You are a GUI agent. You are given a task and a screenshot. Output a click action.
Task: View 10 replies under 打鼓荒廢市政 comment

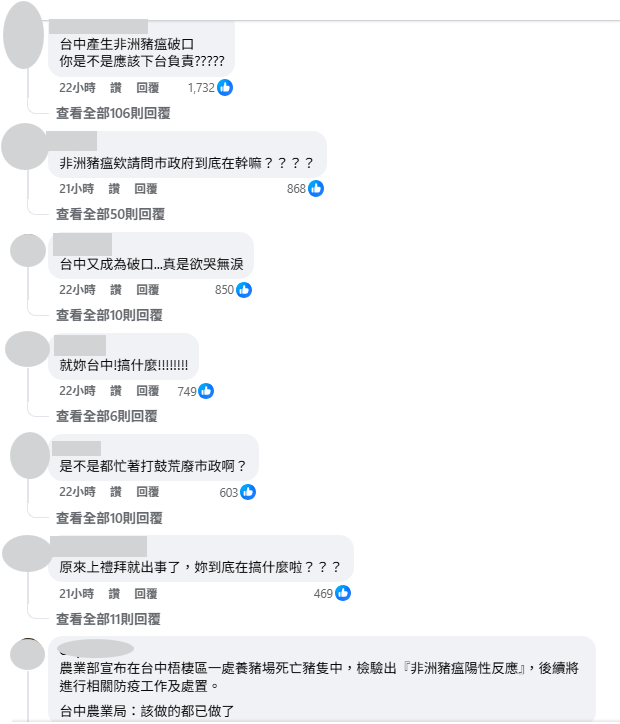109,518
